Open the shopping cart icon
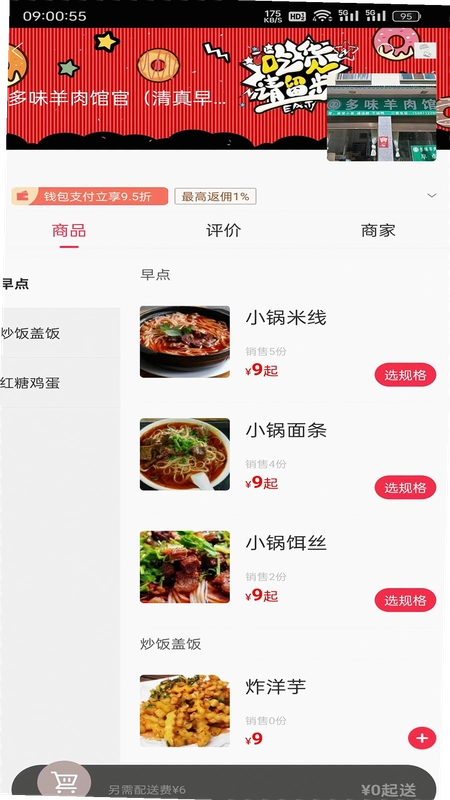Viewport: 450px width, 800px height. point(64,781)
